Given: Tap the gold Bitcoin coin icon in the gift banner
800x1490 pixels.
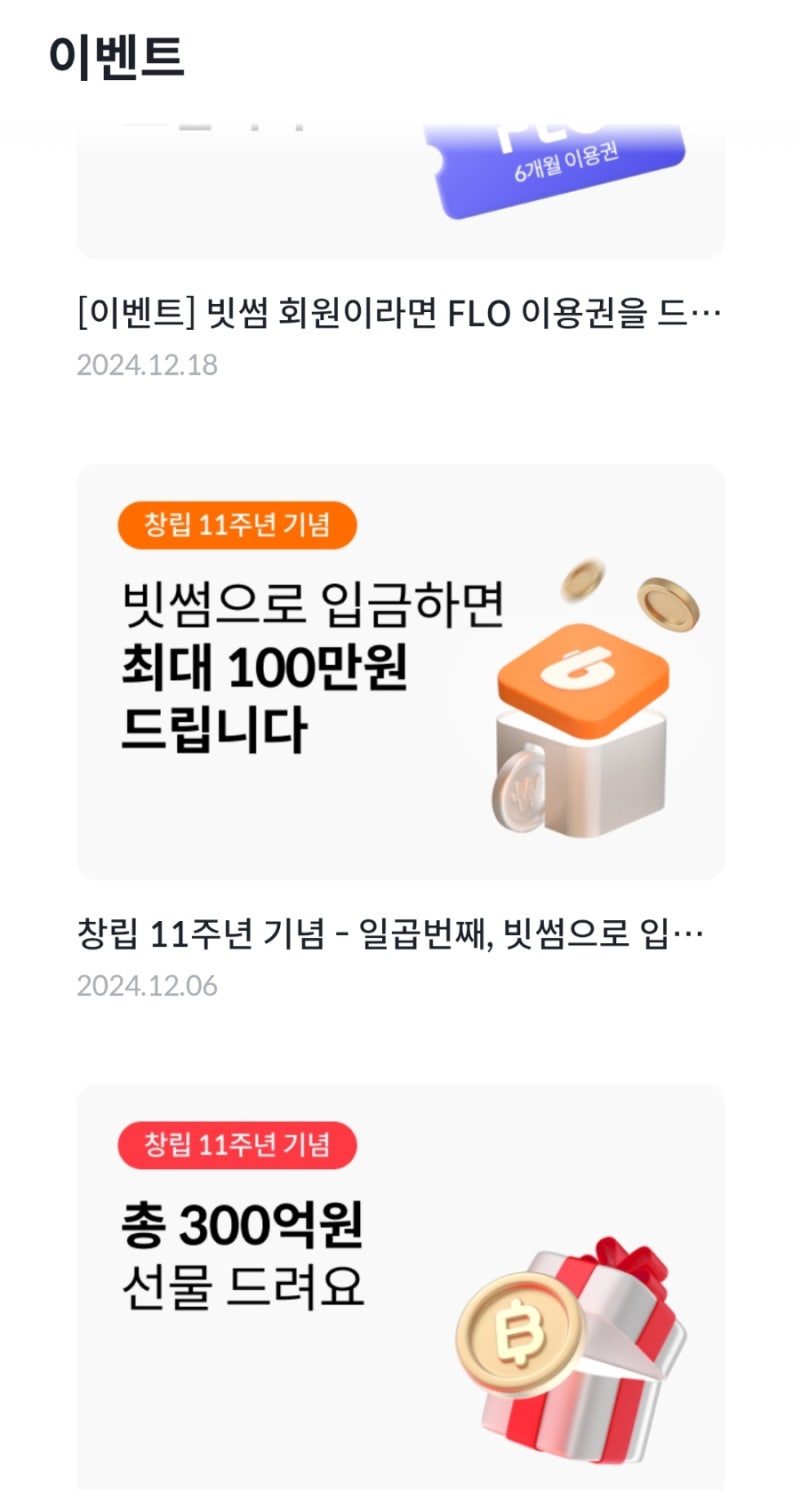Looking at the screenshot, I should pyautogui.click(x=520, y=1330).
